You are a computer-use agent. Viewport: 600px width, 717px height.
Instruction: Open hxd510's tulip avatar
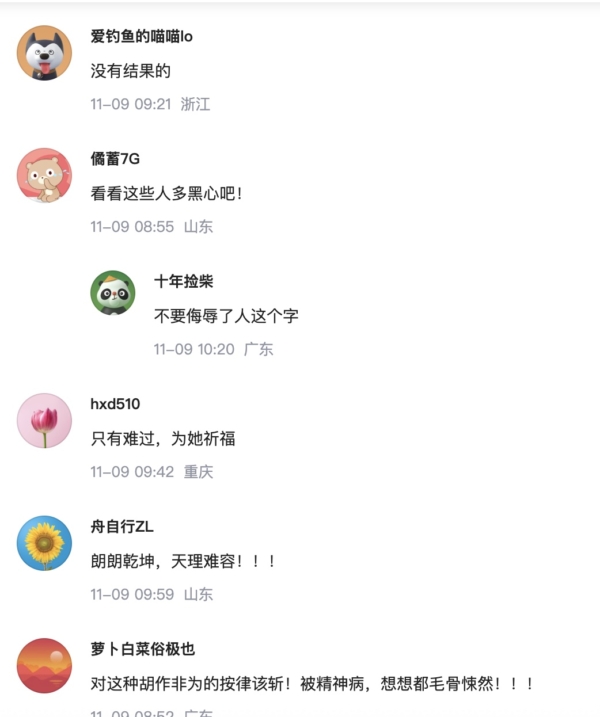pyautogui.click(x=44, y=421)
